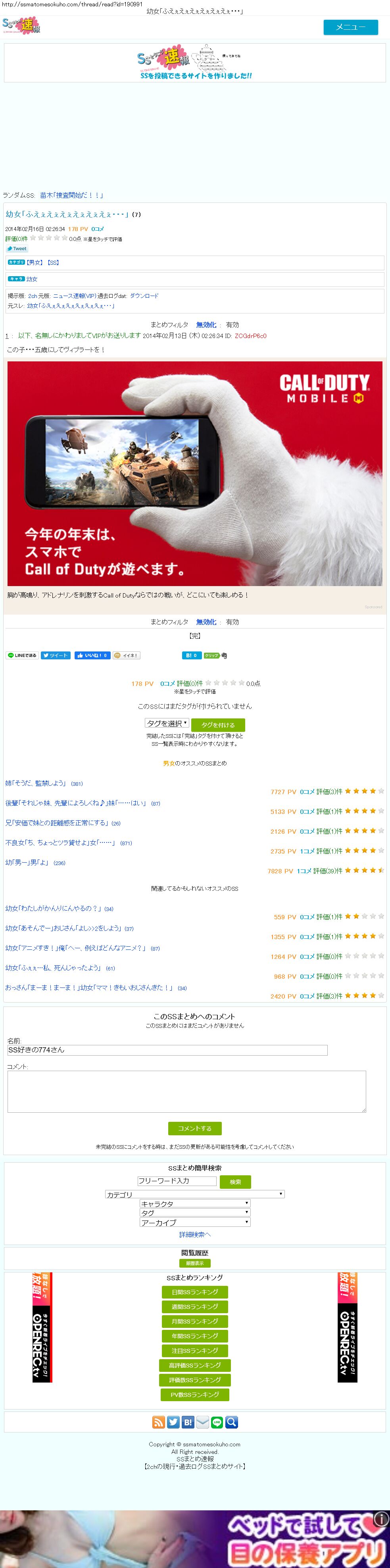This screenshot has width=390, height=1568.
Task: Tap the 検索 button
Action: (x=235, y=1182)
